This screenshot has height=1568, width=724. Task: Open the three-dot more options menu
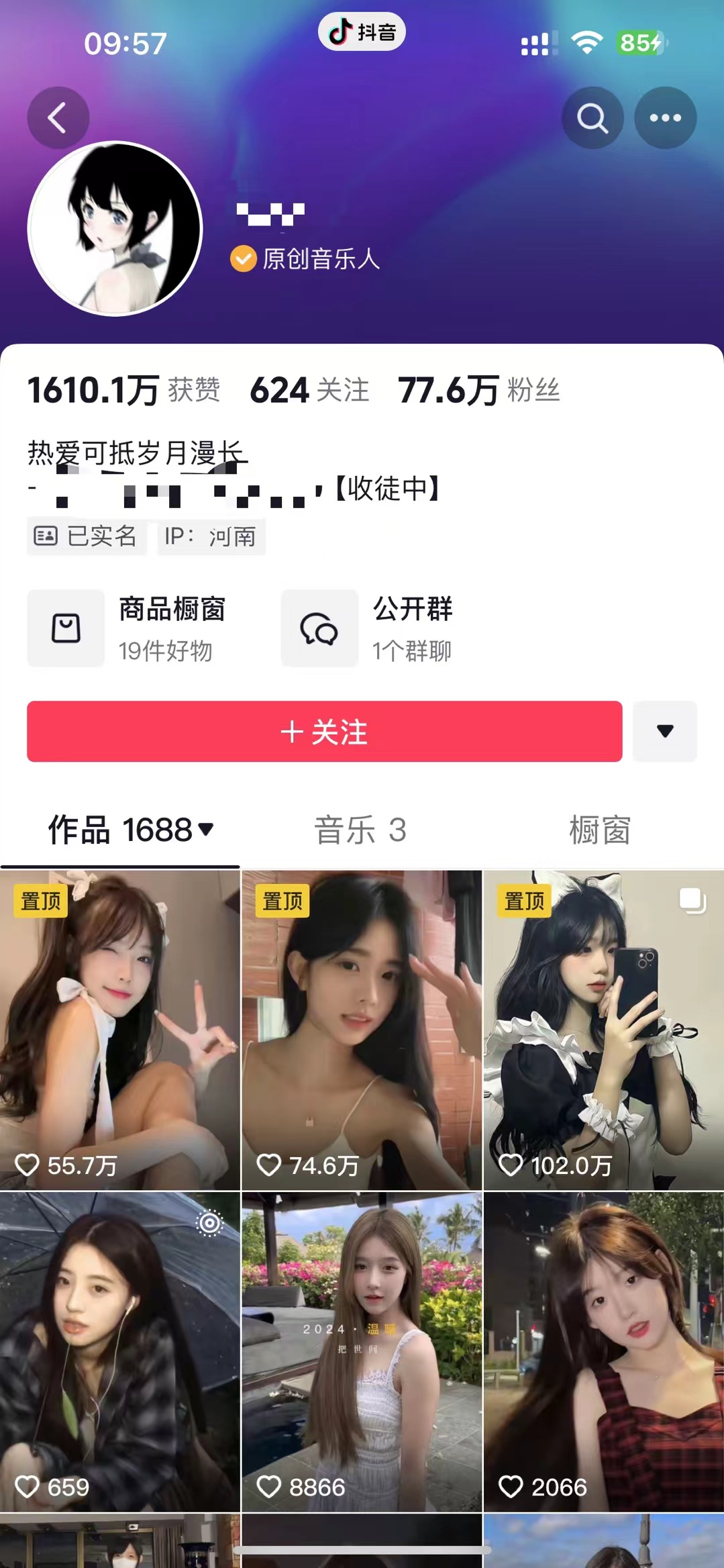click(665, 118)
